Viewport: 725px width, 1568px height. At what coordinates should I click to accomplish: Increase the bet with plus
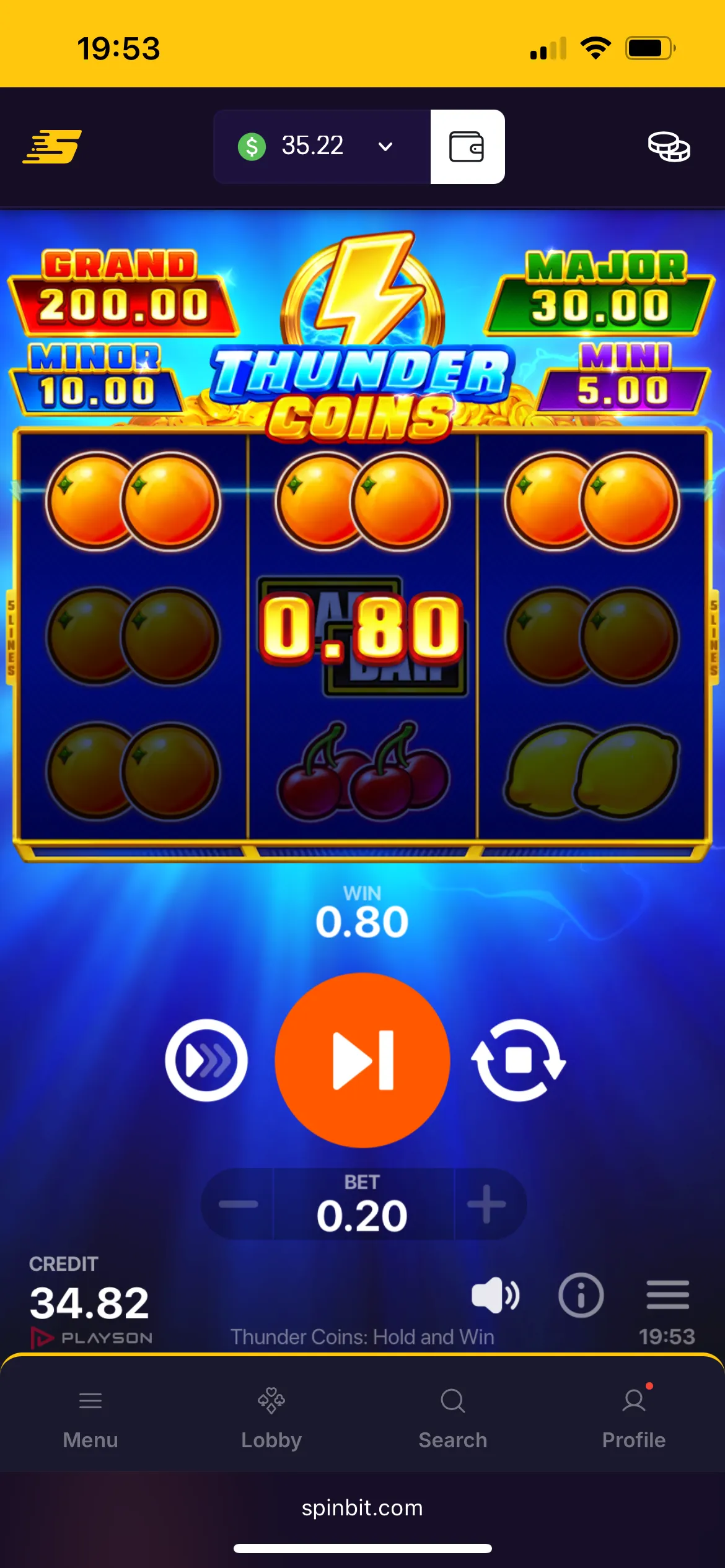[487, 1204]
